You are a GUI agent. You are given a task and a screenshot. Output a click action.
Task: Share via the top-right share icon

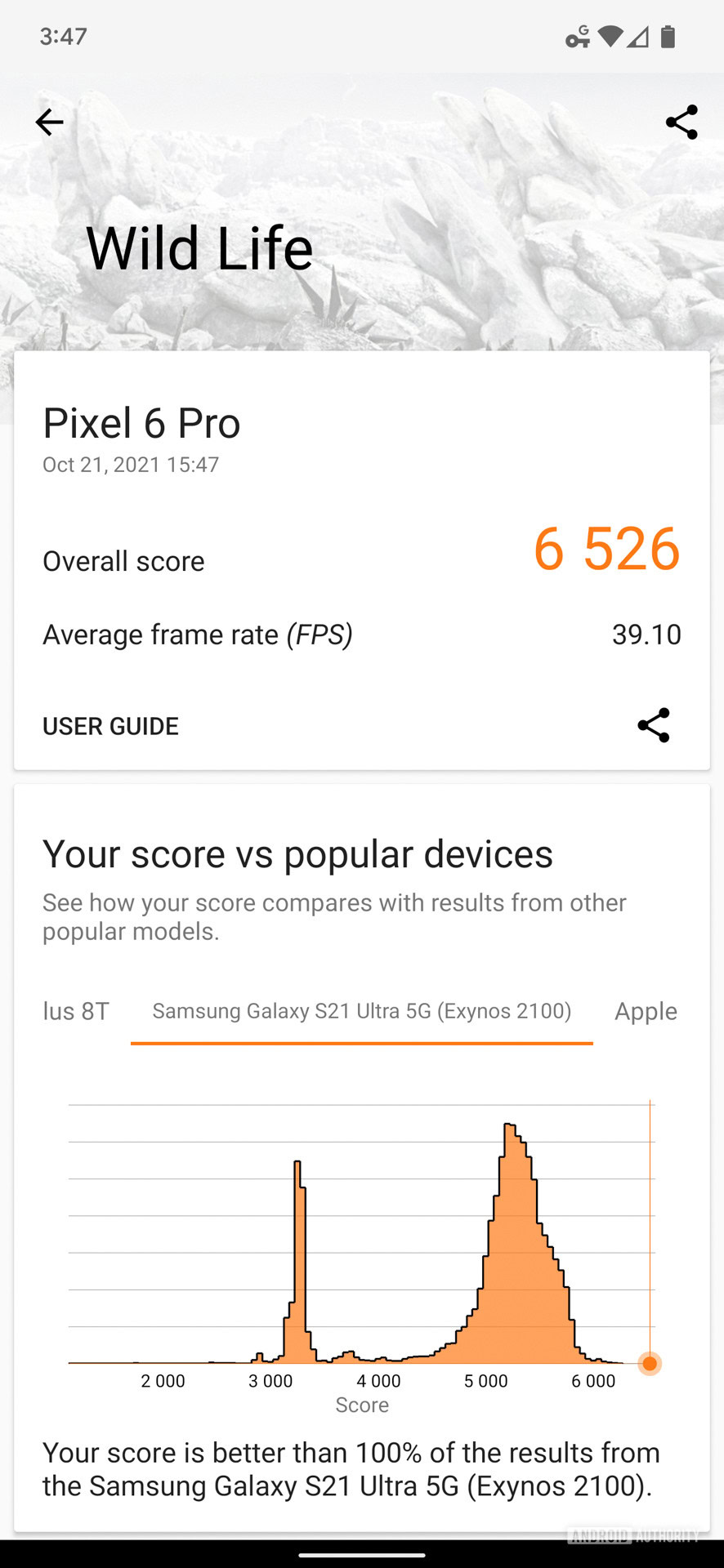[x=682, y=122]
